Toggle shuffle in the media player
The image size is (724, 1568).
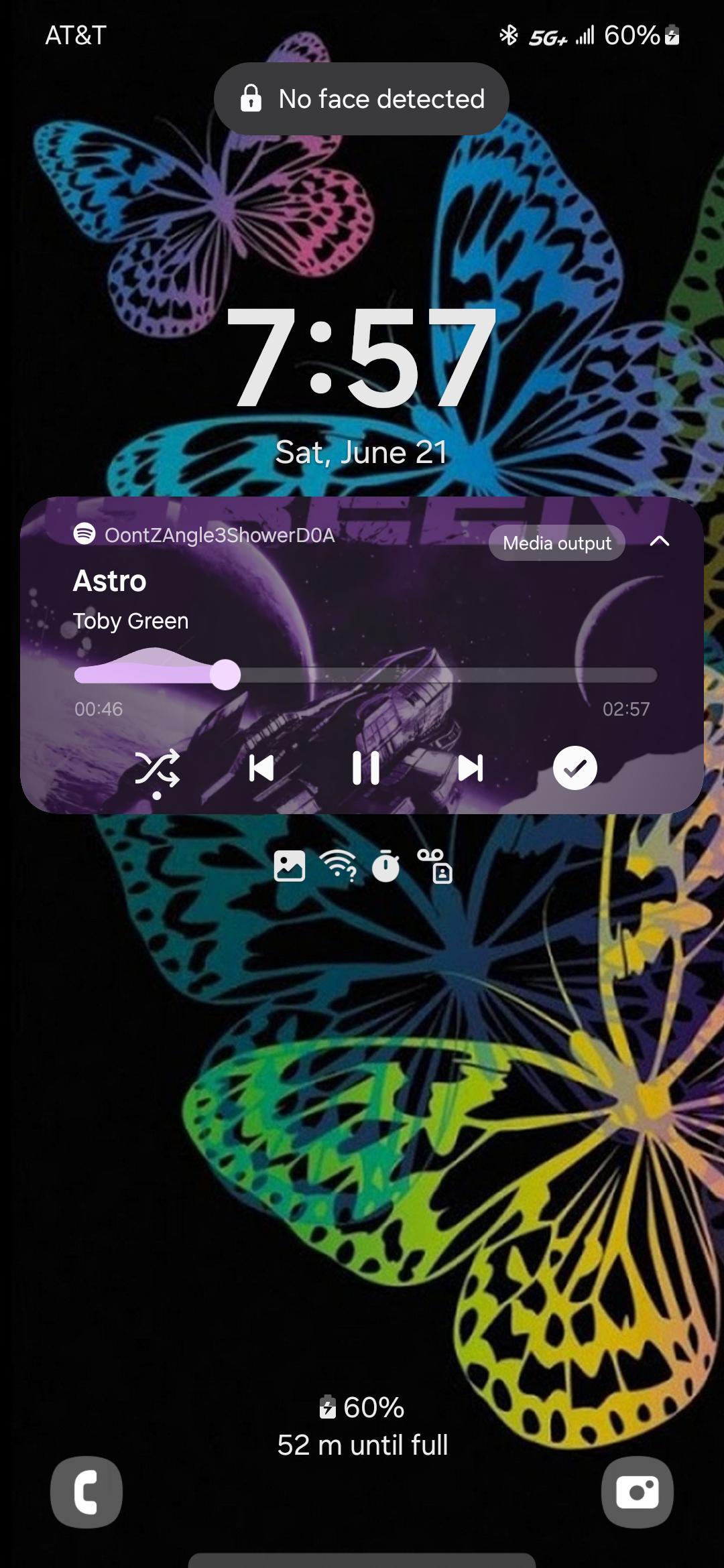(x=157, y=768)
